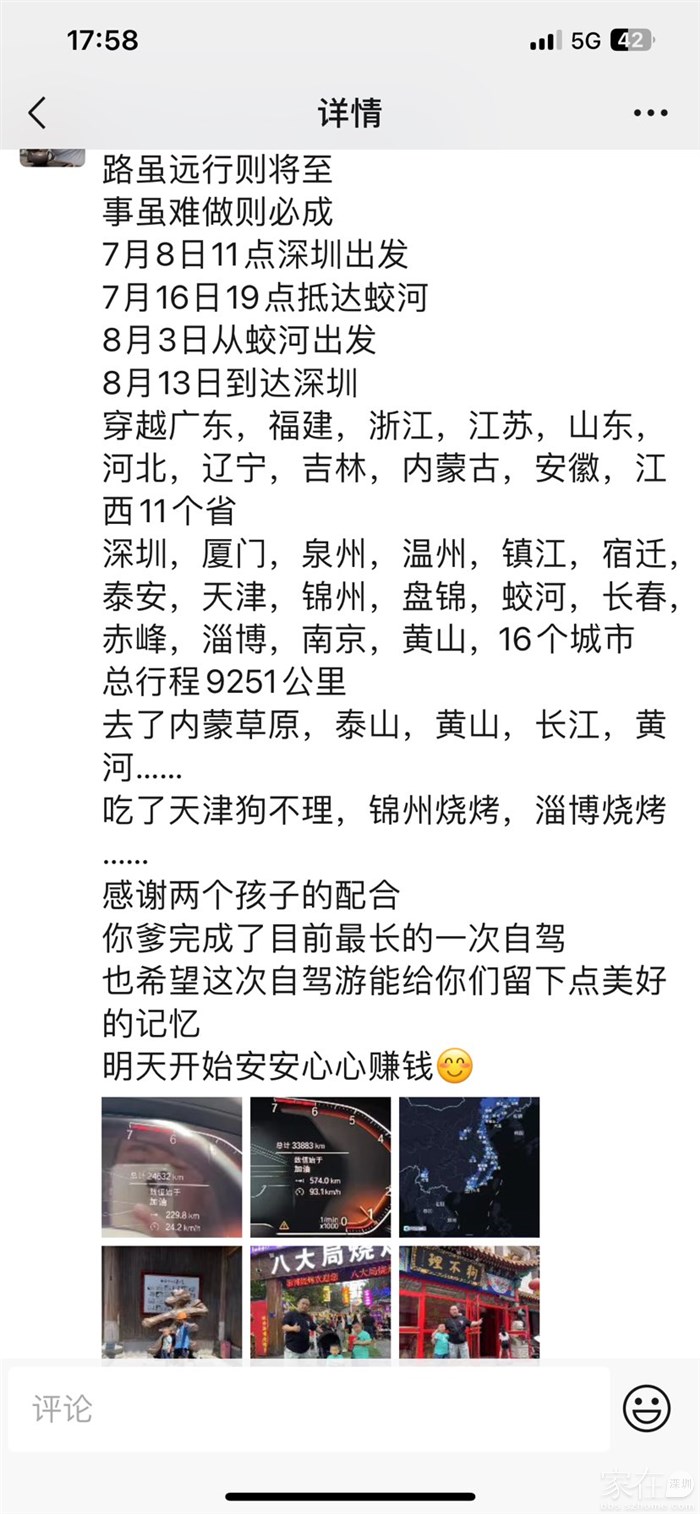Go back from the 详情 page
Viewport: 700px width, 1514px height.
click(x=37, y=113)
